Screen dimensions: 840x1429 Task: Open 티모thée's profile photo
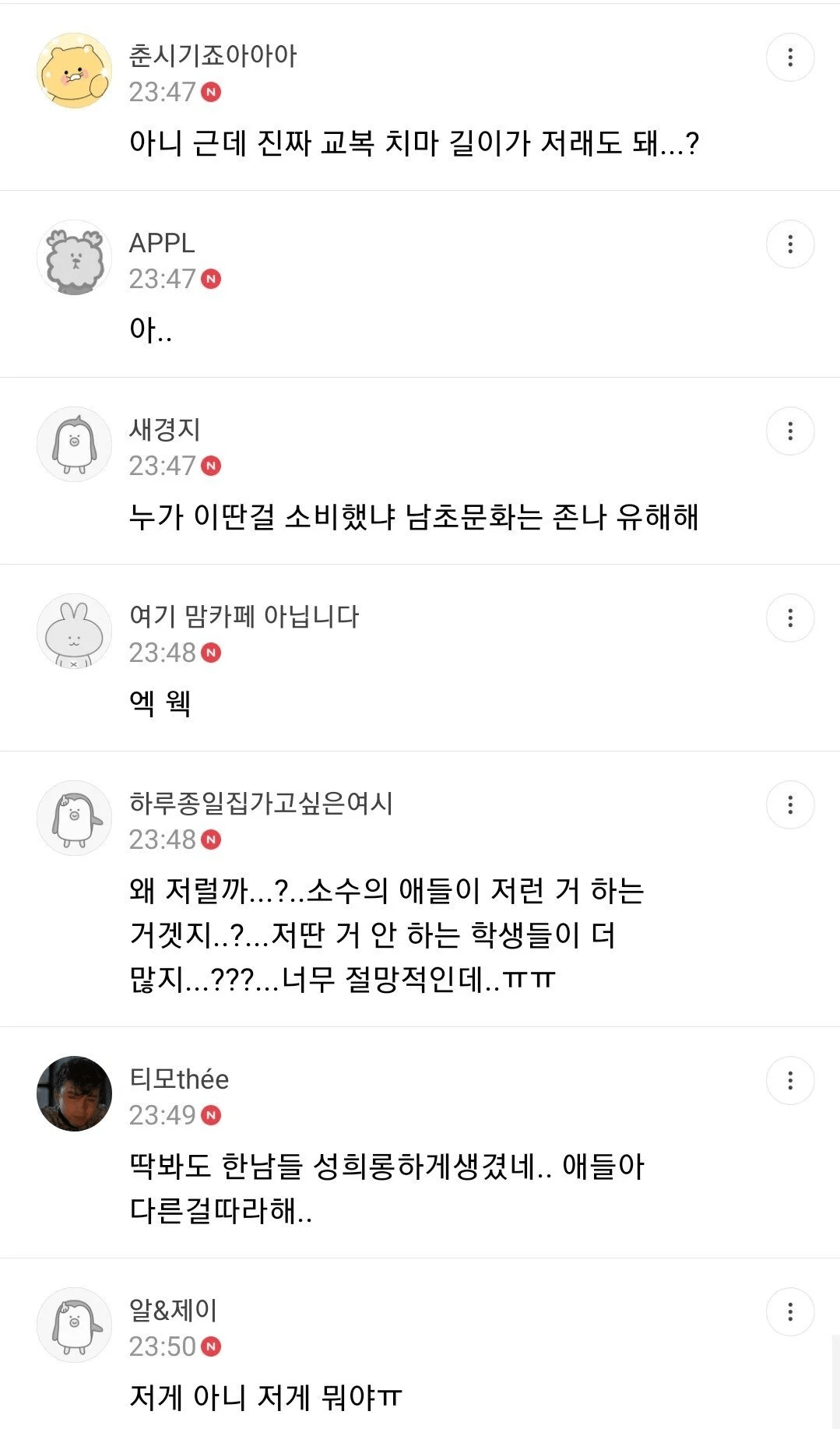tap(74, 1093)
